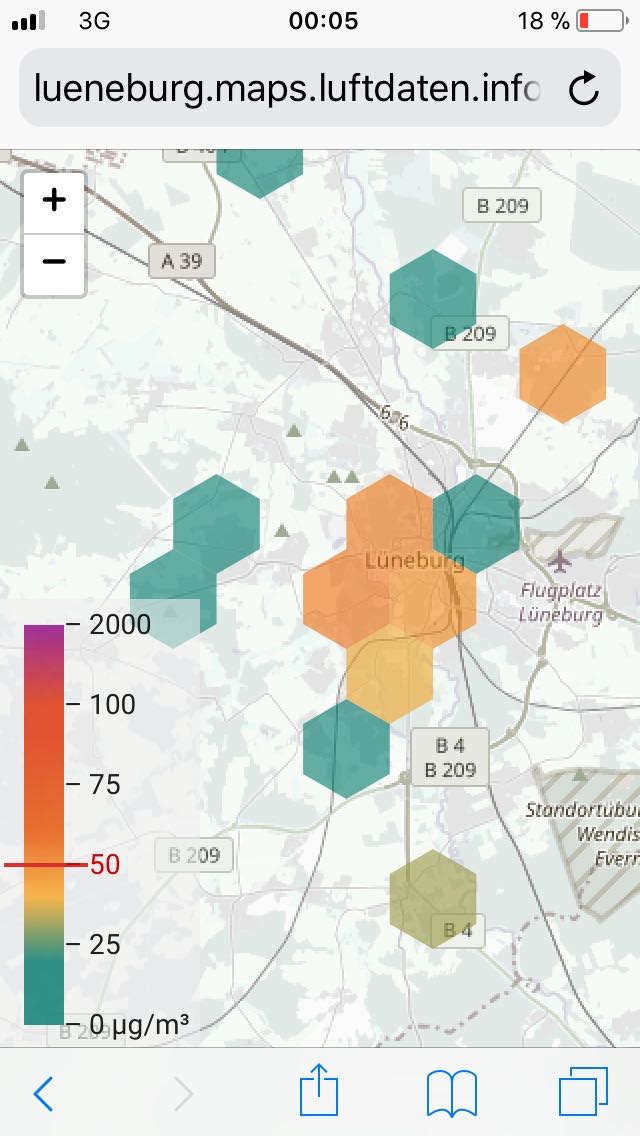Go back to the previous page

click(43, 1093)
